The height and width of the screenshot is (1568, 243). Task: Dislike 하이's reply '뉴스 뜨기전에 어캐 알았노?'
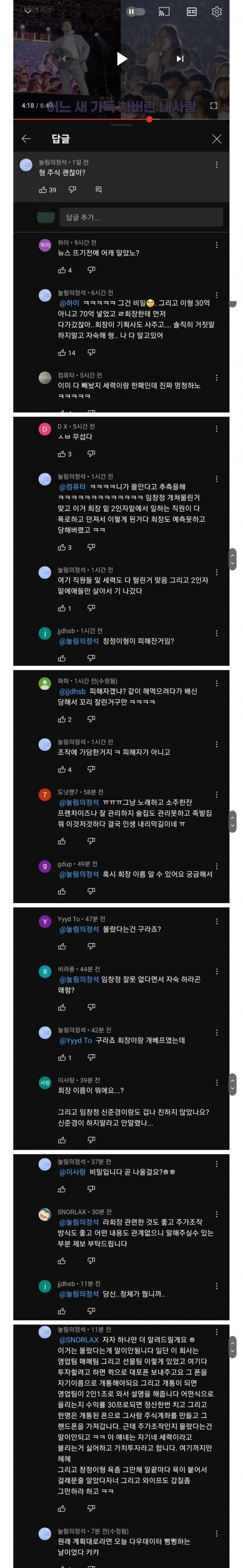tap(91, 270)
